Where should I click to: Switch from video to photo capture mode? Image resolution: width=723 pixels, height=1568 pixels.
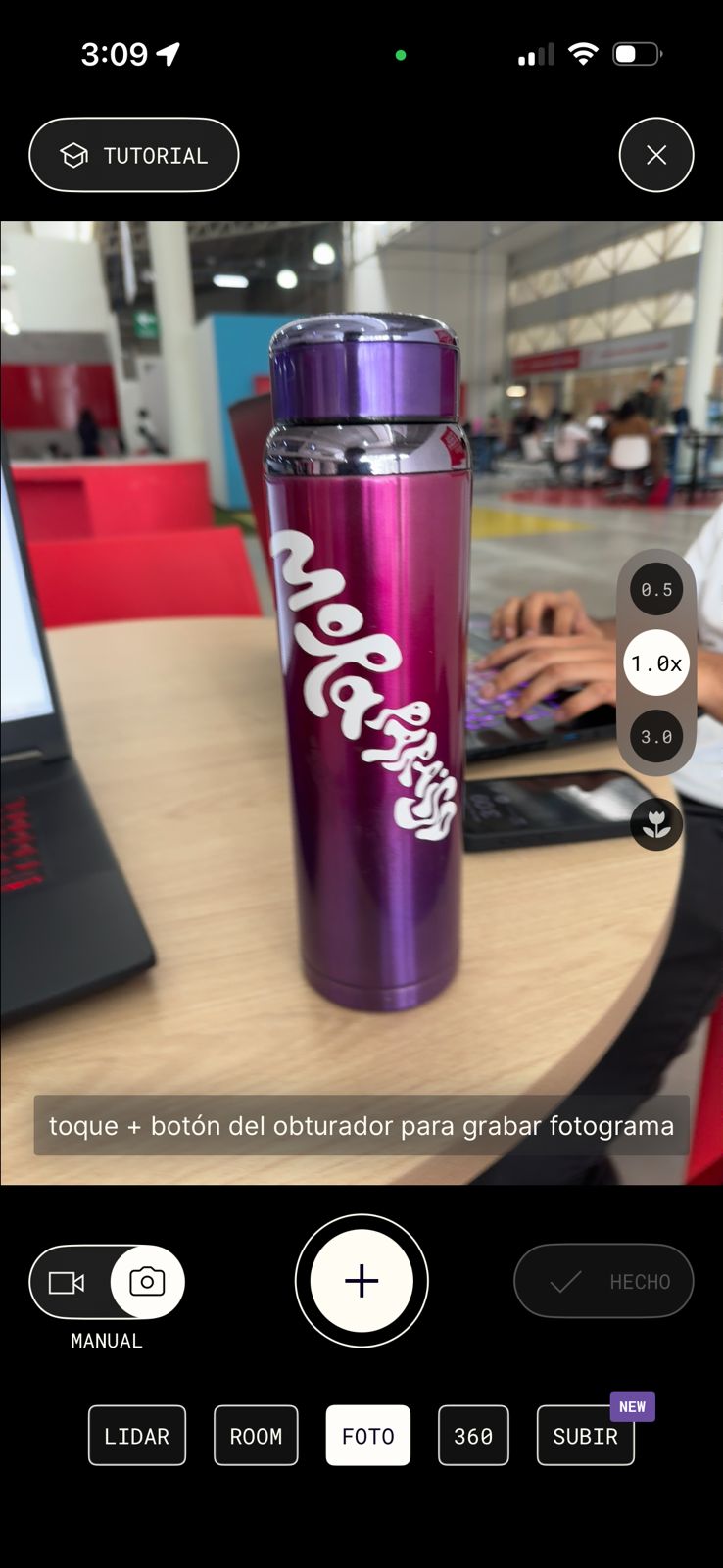[147, 1281]
